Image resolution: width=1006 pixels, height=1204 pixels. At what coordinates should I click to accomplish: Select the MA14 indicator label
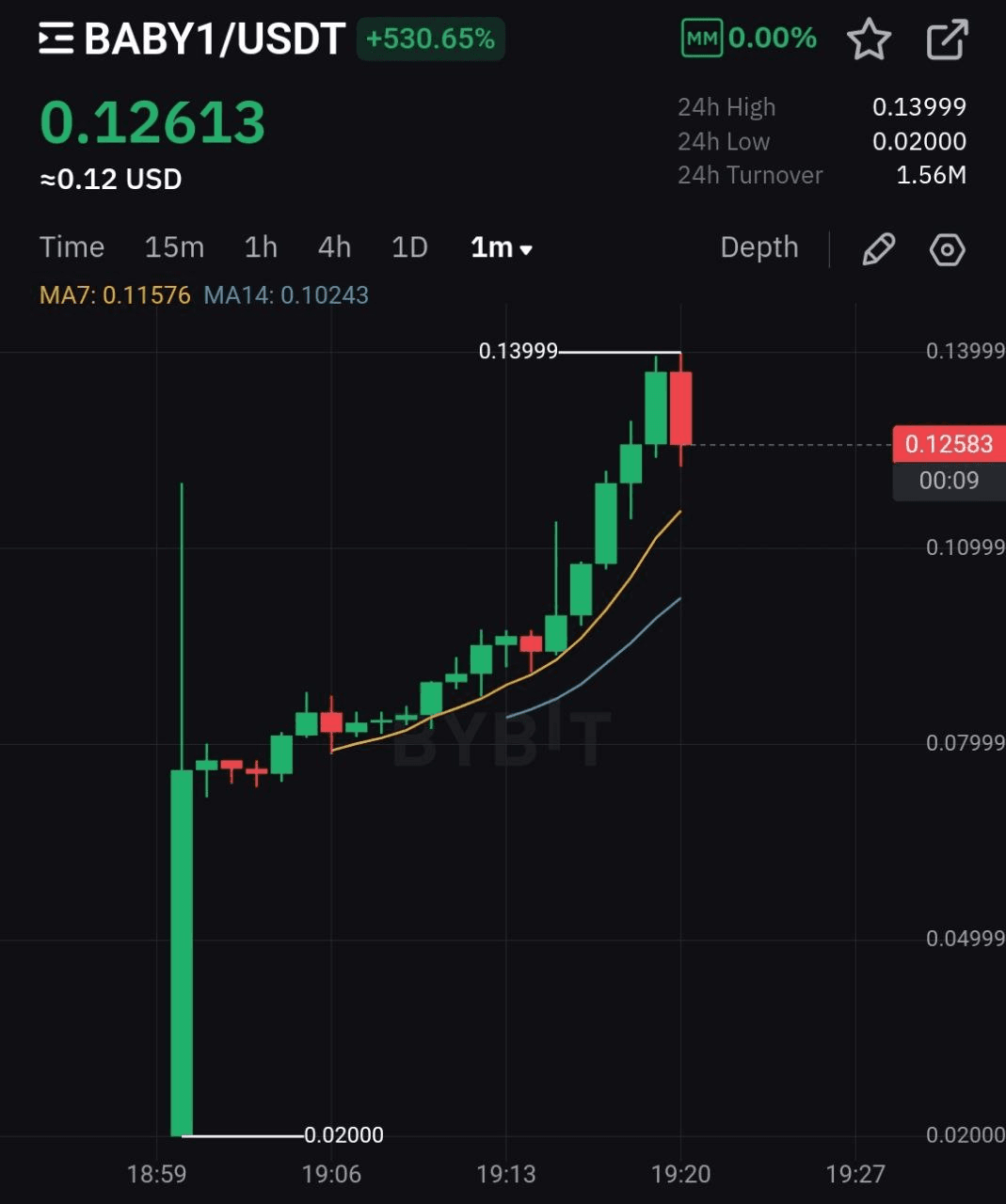(x=287, y=294)
